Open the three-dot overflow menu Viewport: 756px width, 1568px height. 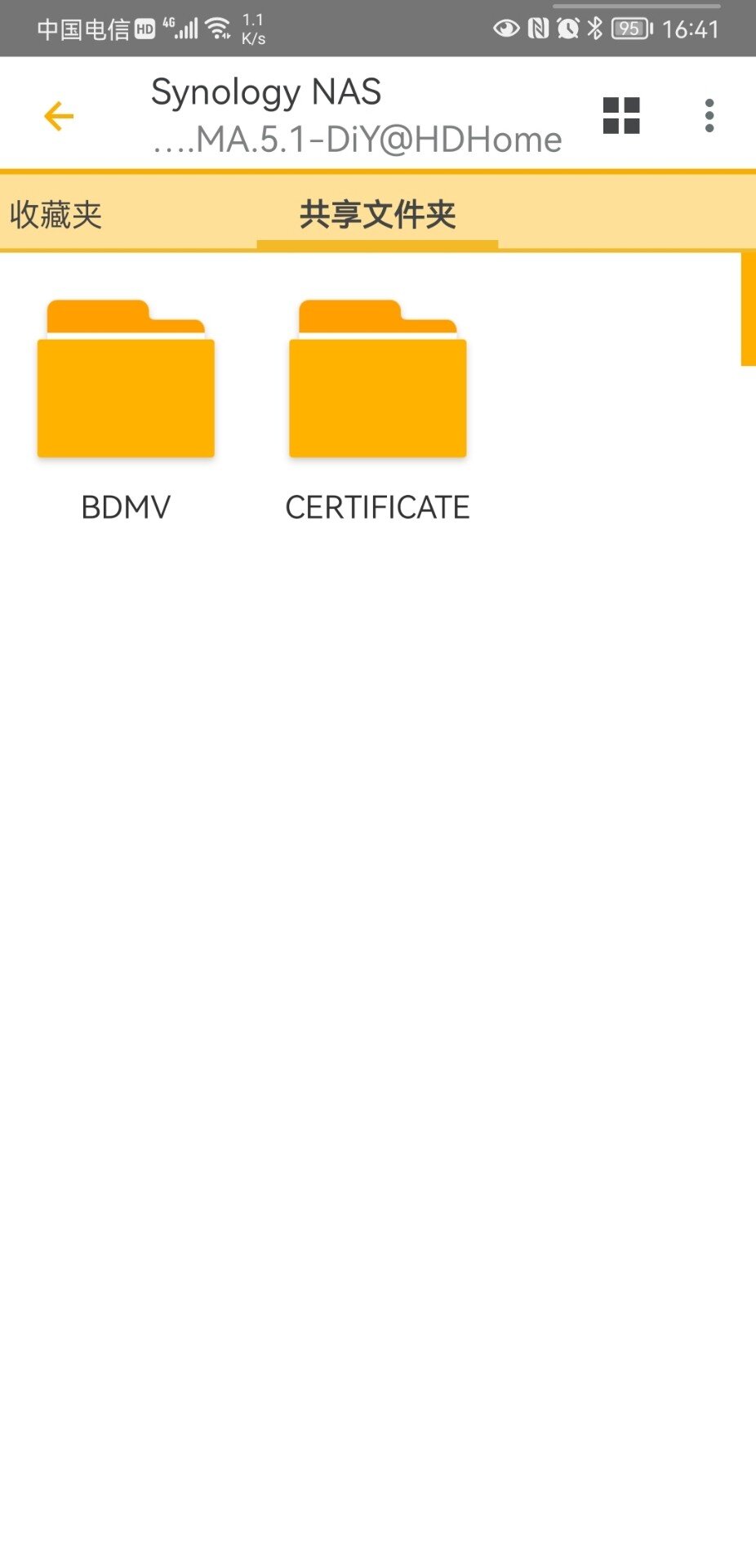click(709, 115)
